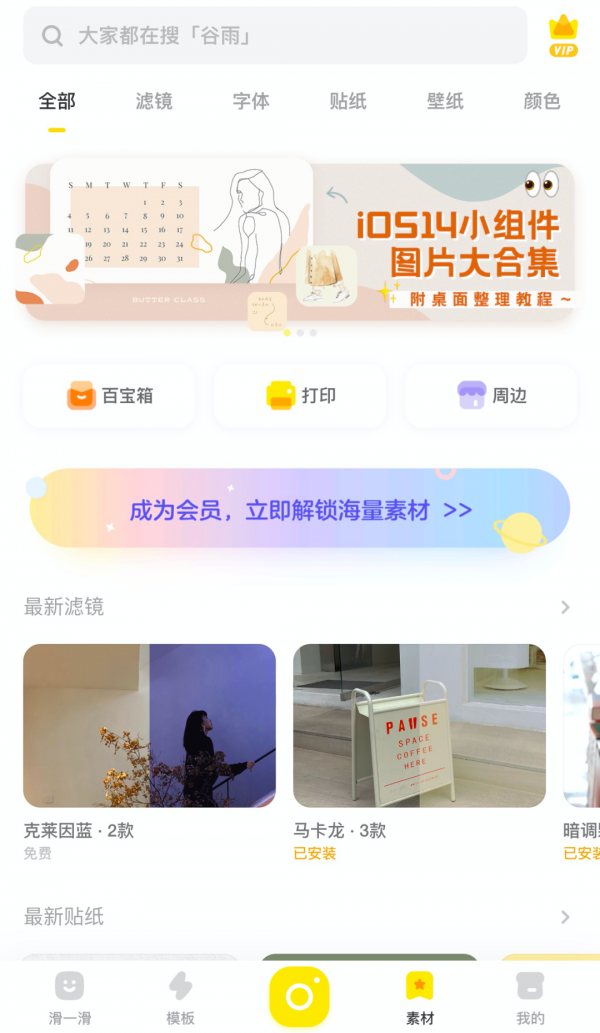Screen dimensions: 600x1033
Task: Tap the 打印 button
Action: [x=300, y=396]
